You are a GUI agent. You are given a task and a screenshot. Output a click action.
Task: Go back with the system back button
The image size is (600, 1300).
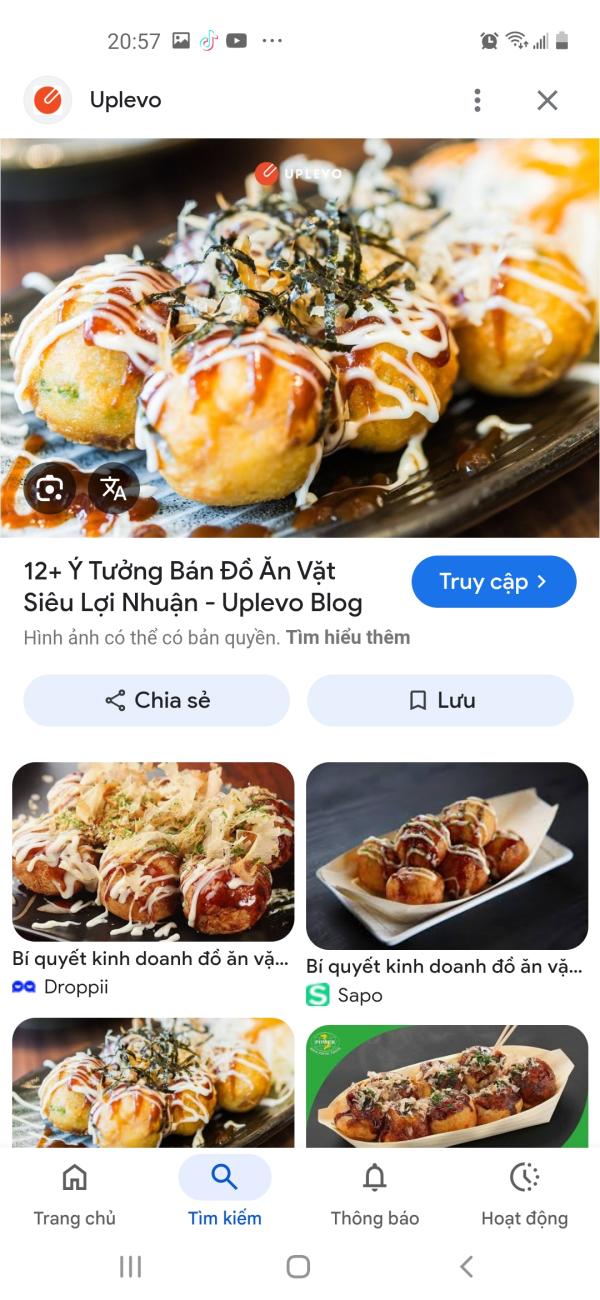coord(466,1267)
